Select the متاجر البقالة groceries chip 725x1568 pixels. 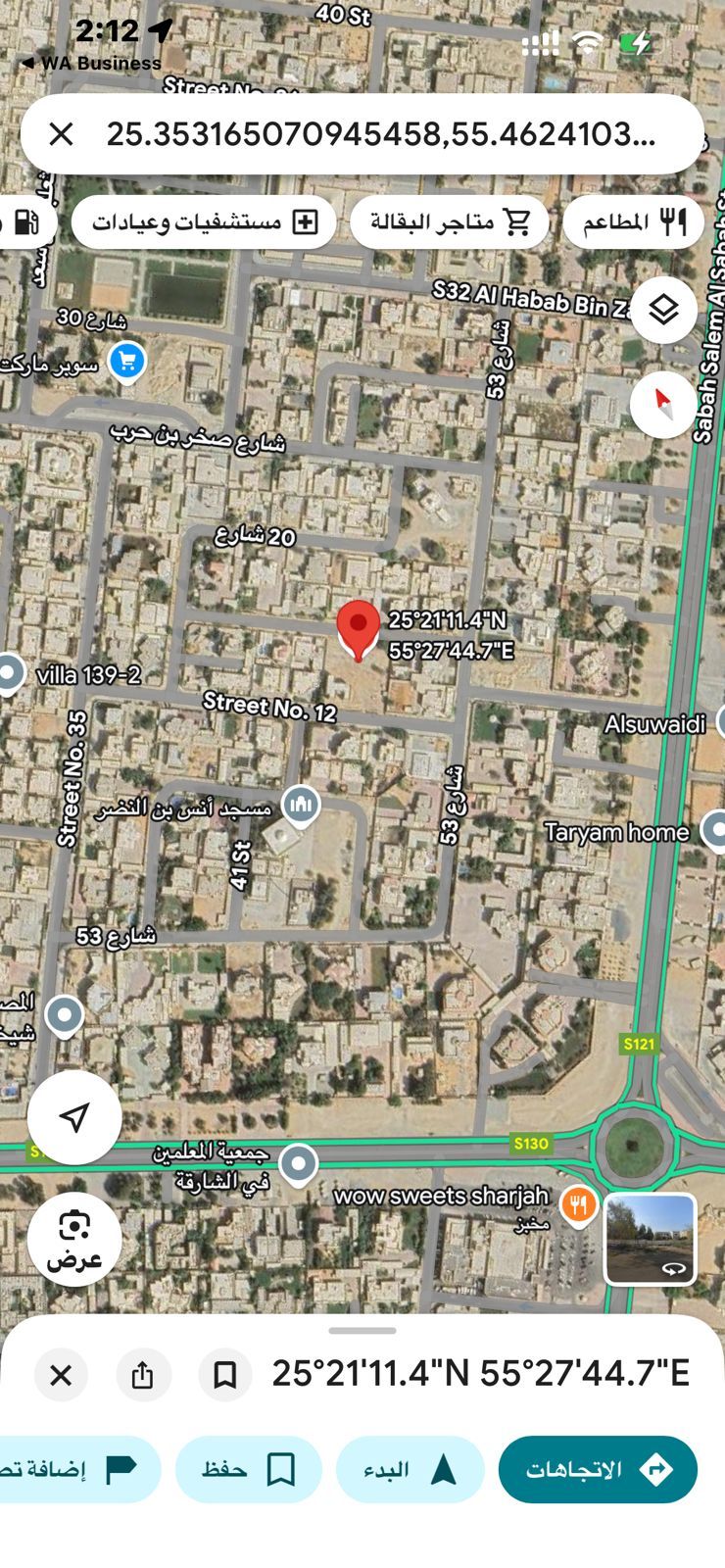(450, 222)
